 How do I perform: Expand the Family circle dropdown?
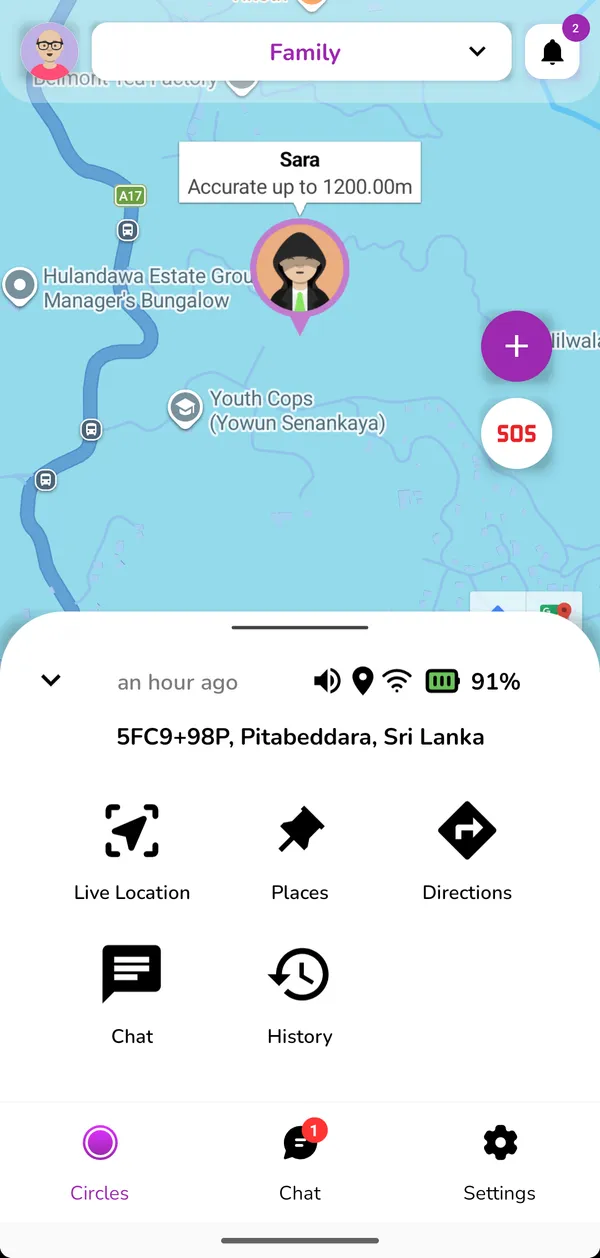302,52
